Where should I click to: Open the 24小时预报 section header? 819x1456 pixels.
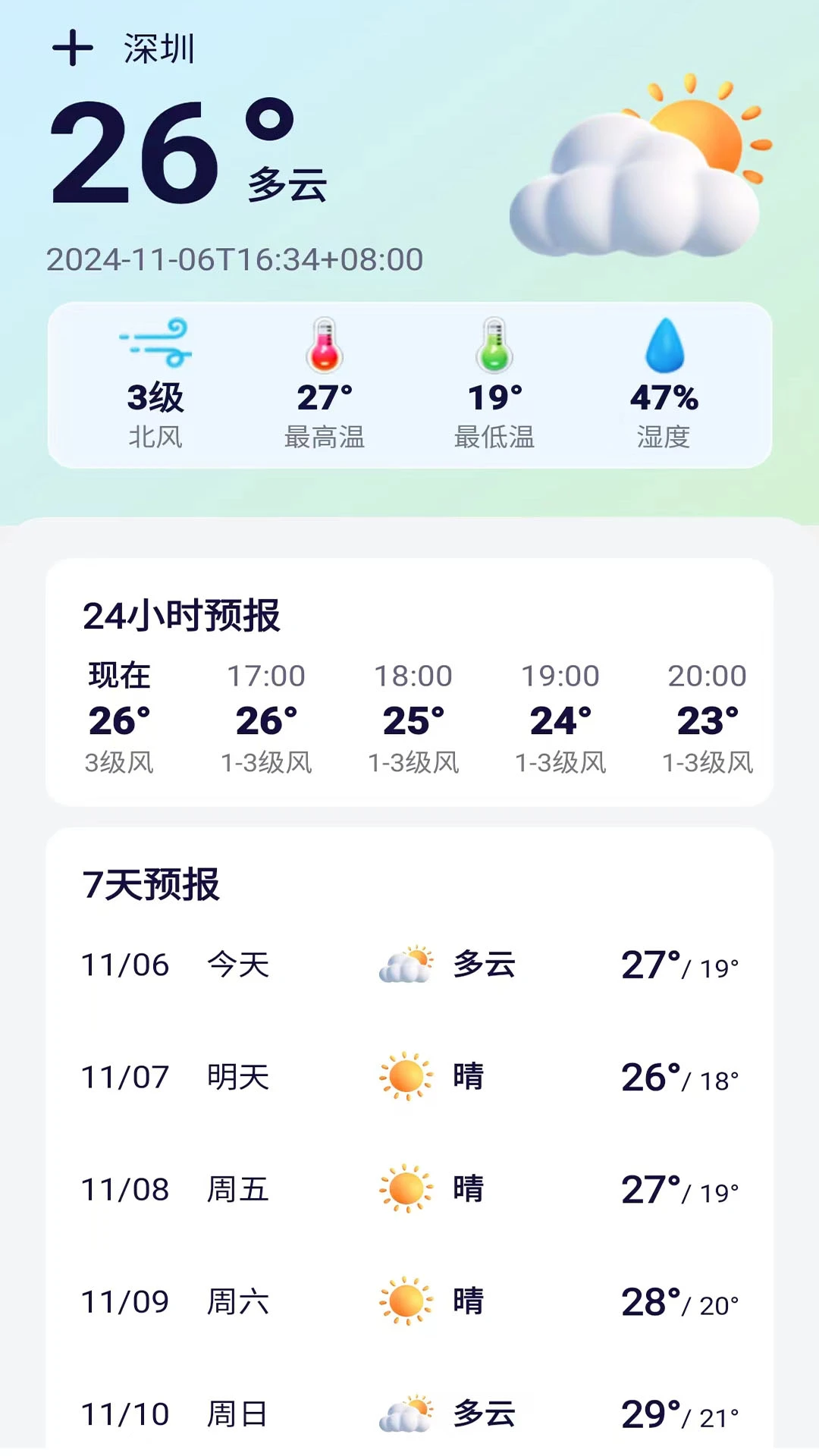pyautogui.click(x=182, y=616)
